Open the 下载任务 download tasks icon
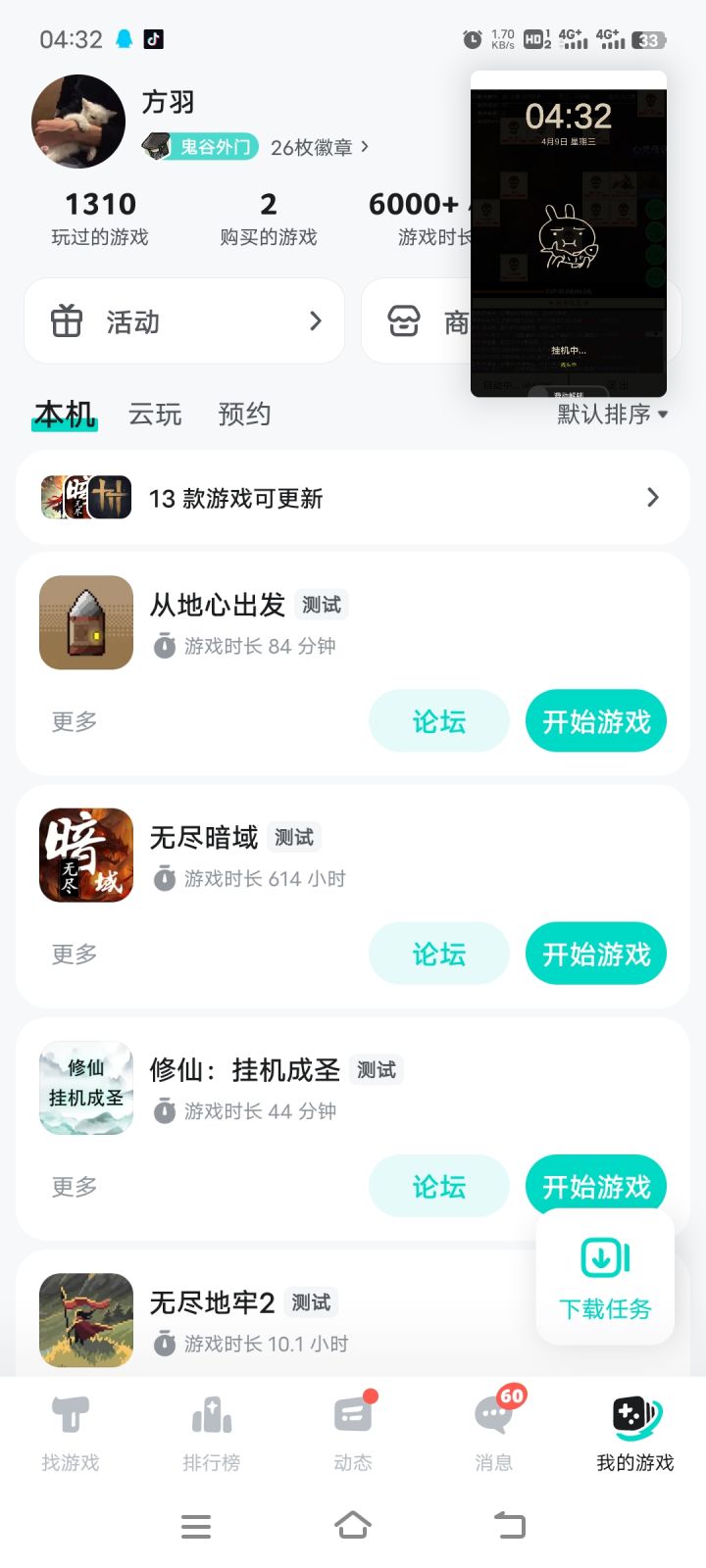The image size is (706, 1568). (x=604, y=1257)
